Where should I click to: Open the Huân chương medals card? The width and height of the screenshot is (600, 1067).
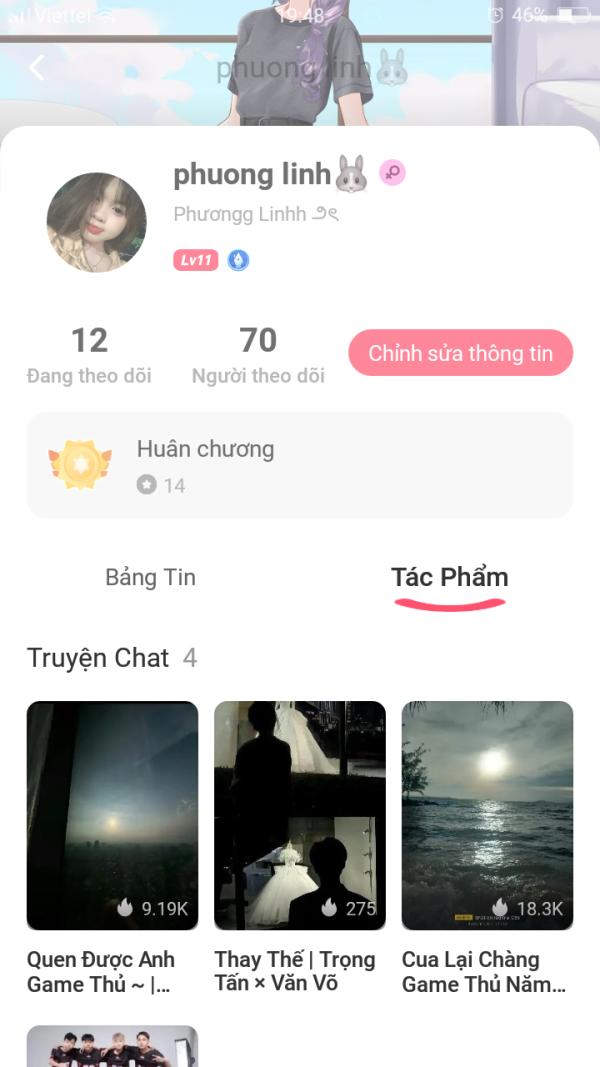(x=300, y=465)
